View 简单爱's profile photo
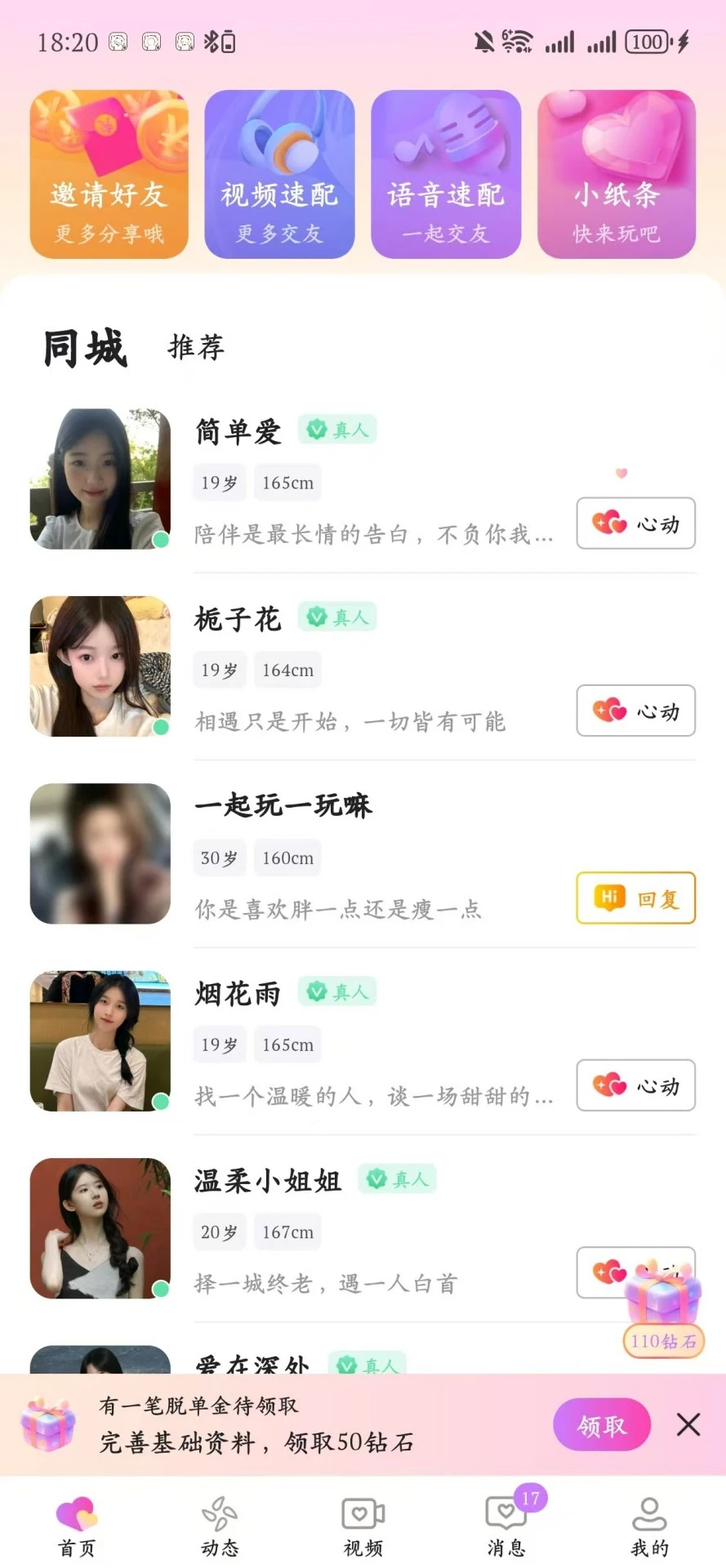The height and width of the screenshot is (1568, 726). pyautogui.click(x=100, y=479)
